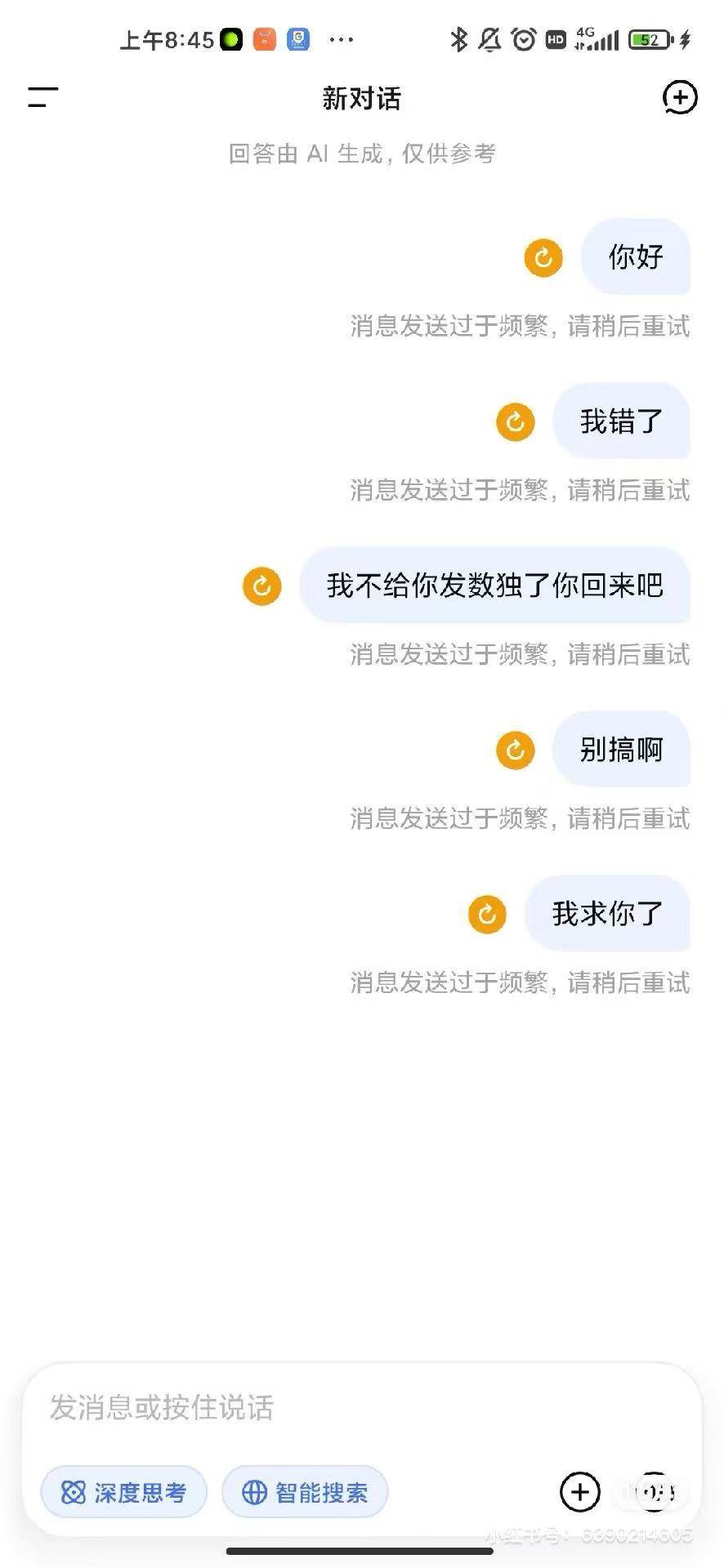Retry sending the 你好 message
Viewport: 724px width, 1568px height.
[542, 257]
